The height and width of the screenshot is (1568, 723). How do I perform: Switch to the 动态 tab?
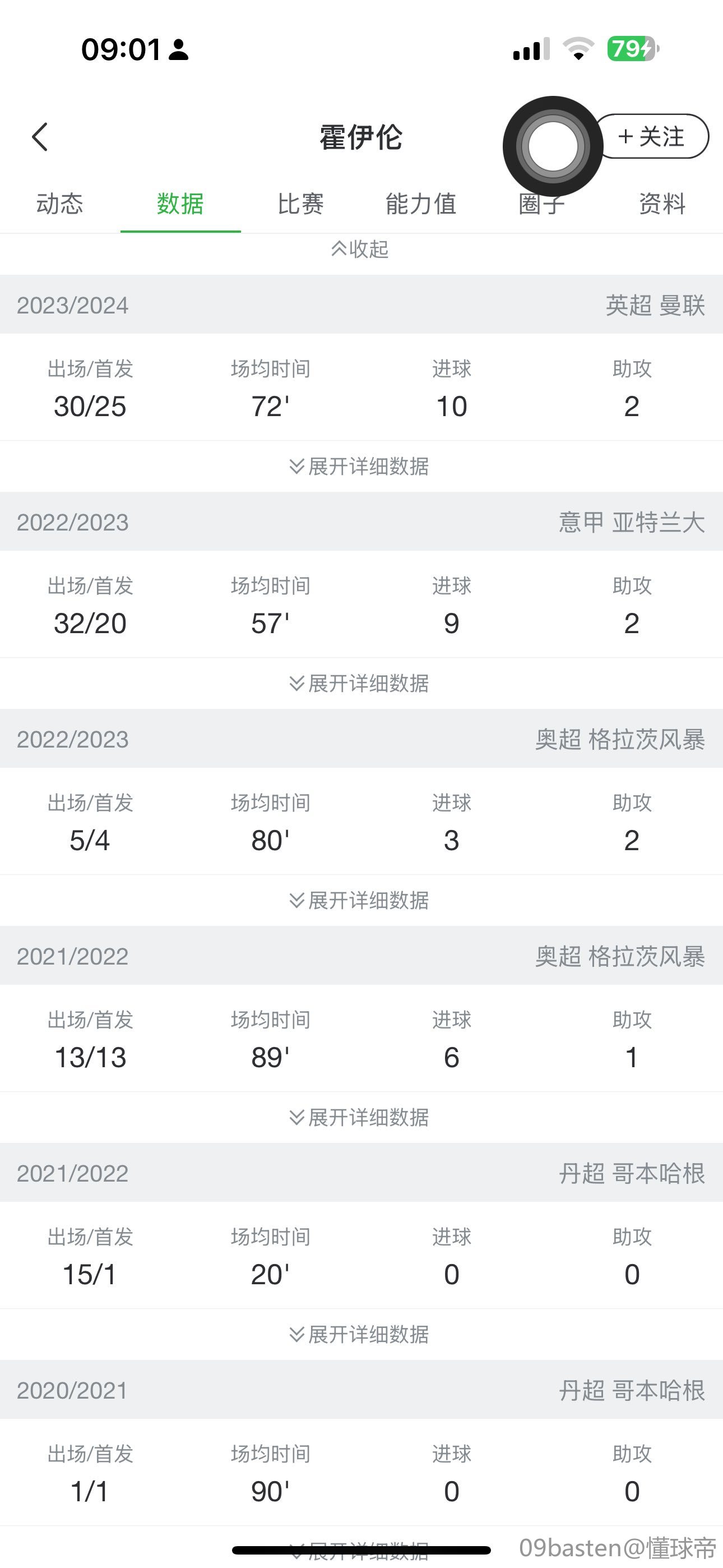point(59,204)
